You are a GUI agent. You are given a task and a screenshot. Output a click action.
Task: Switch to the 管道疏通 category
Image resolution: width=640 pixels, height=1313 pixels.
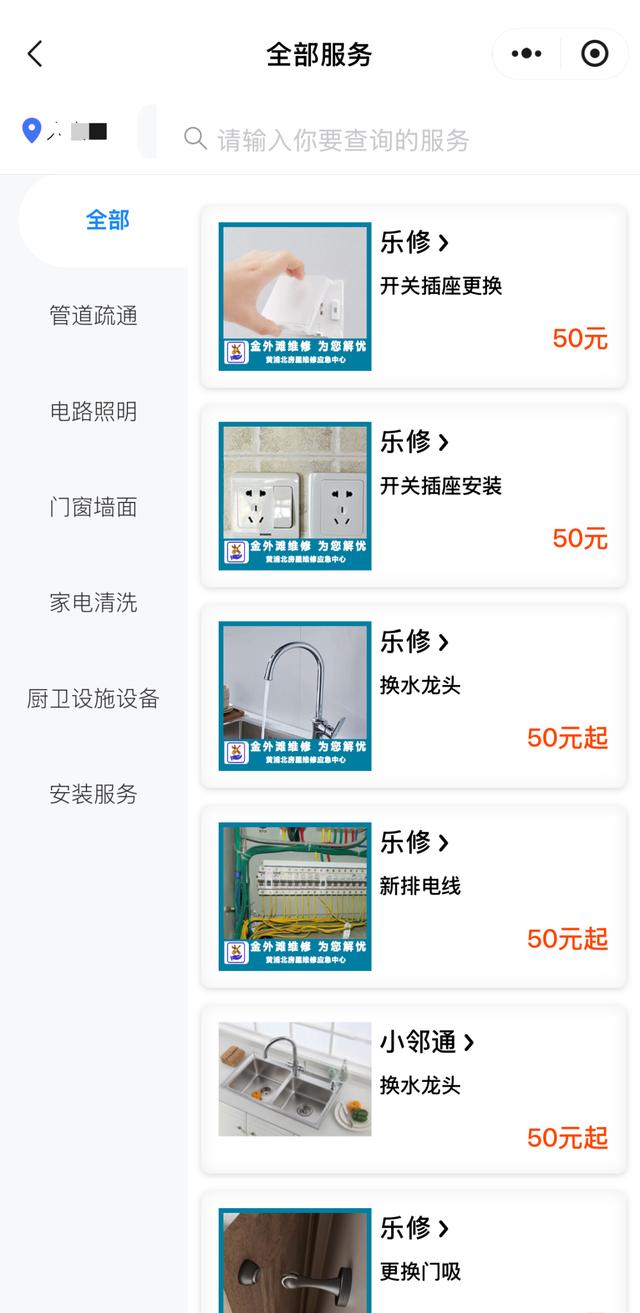click(94, 316)
